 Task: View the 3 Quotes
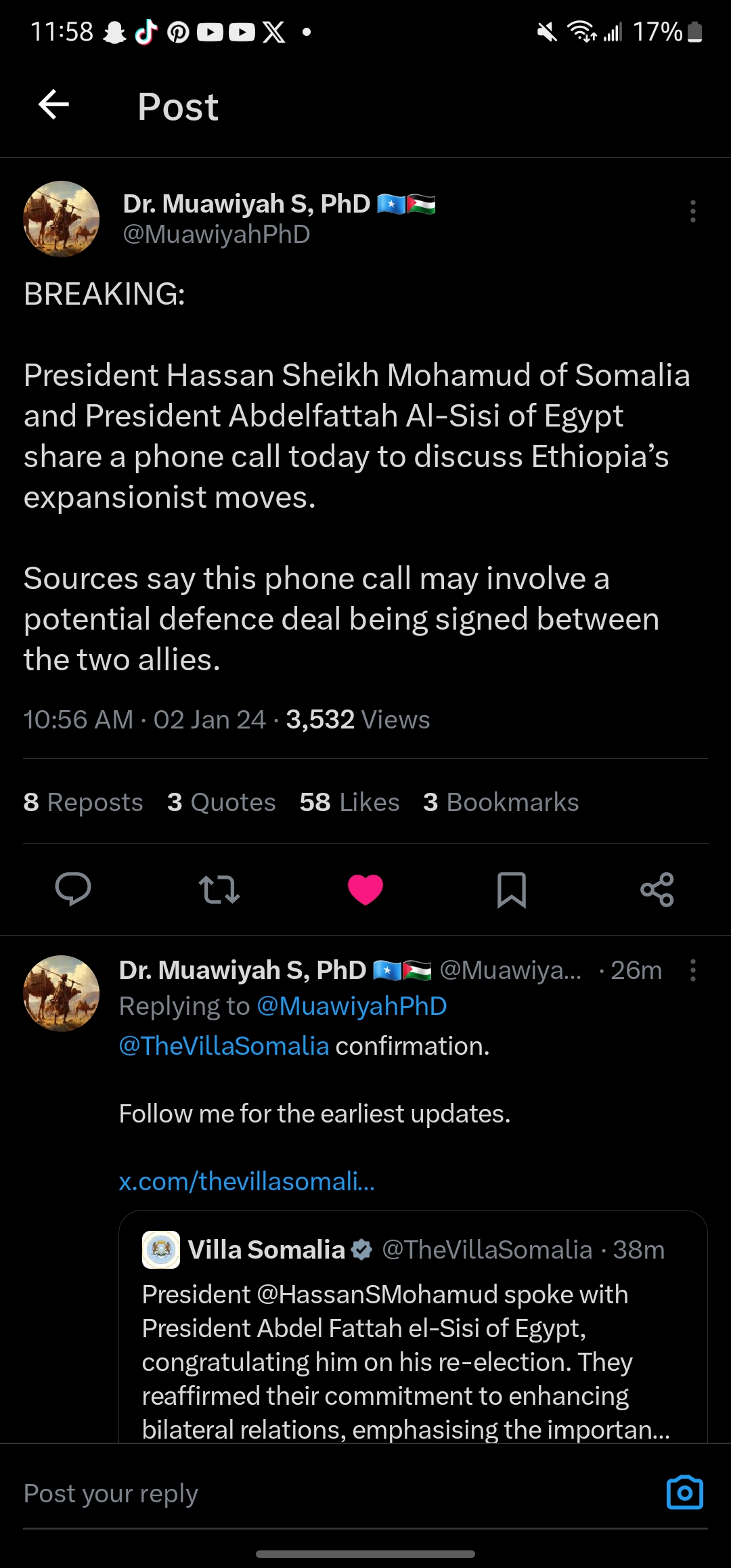tap(221, 802)
